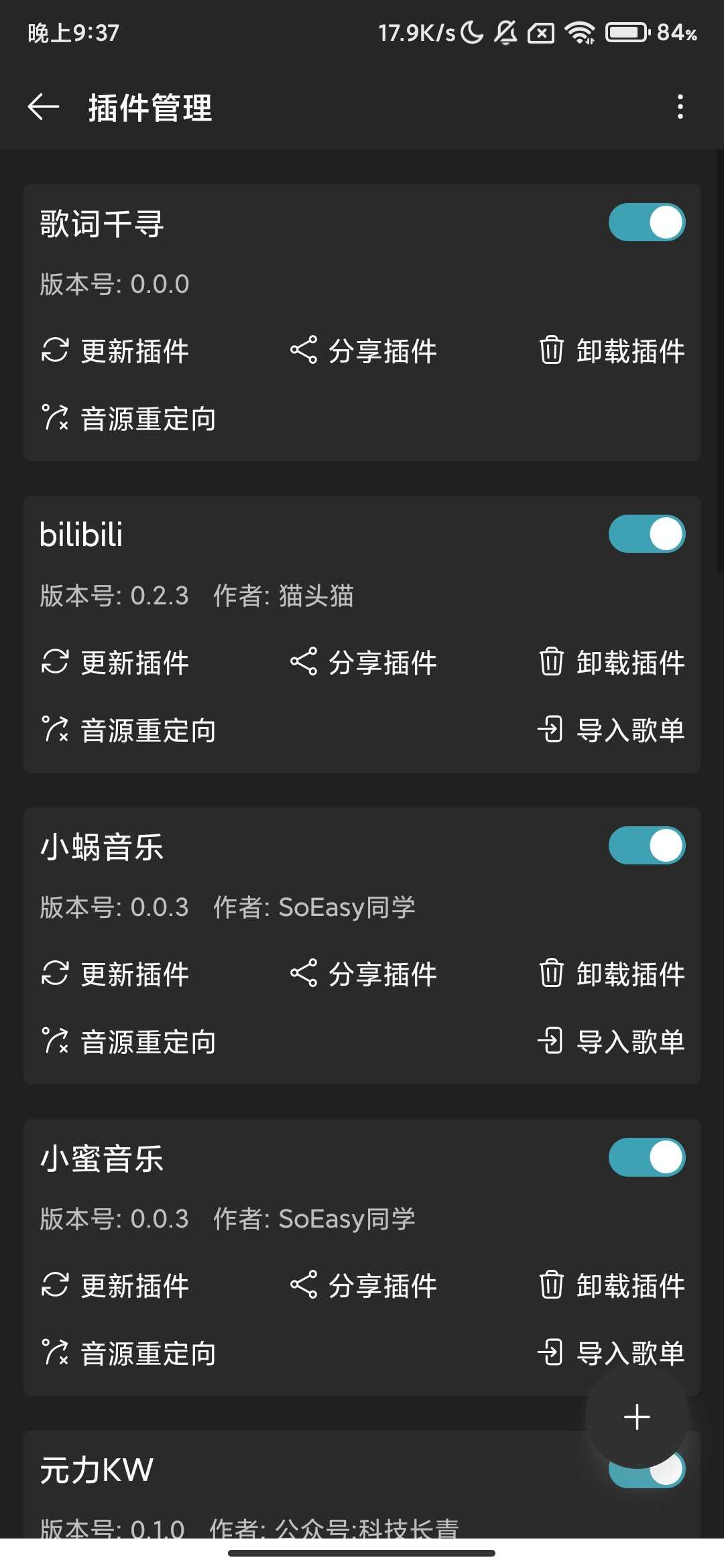Uninstall the 歌词千寻 plugin
Viewport: 724px width, 1568px height.
611,350
